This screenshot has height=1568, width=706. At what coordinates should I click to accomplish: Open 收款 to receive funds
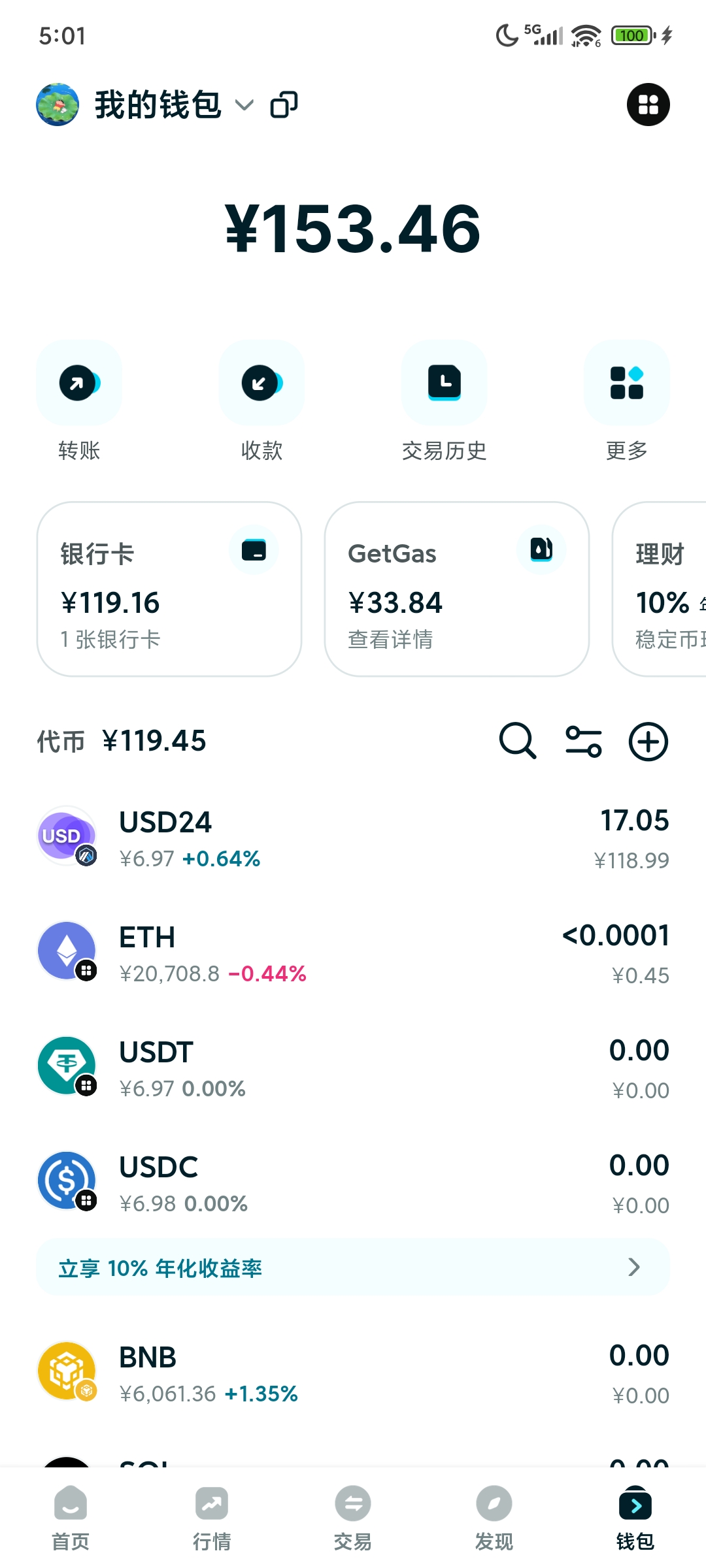click(x=261, y=384)
